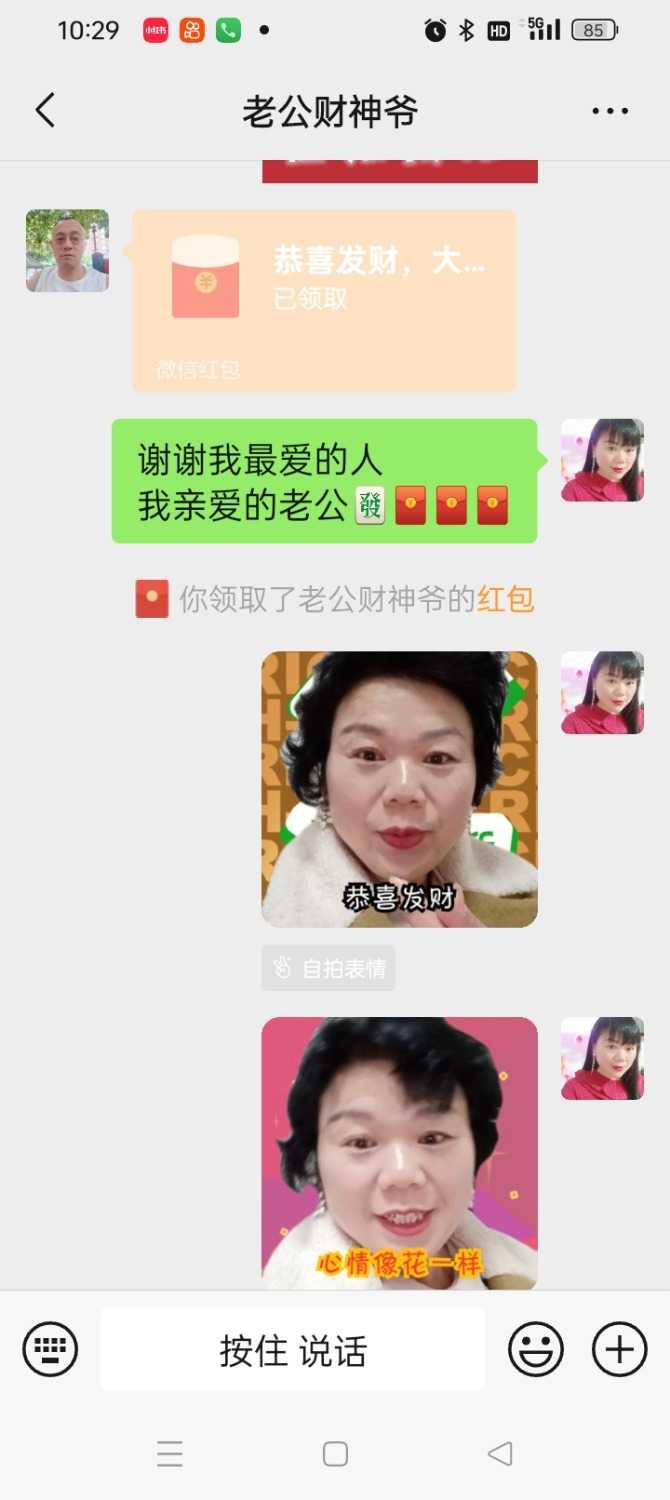Open the chat info overflow menu
This screenshot has height=1500, width=670.
tap(610, 111)
